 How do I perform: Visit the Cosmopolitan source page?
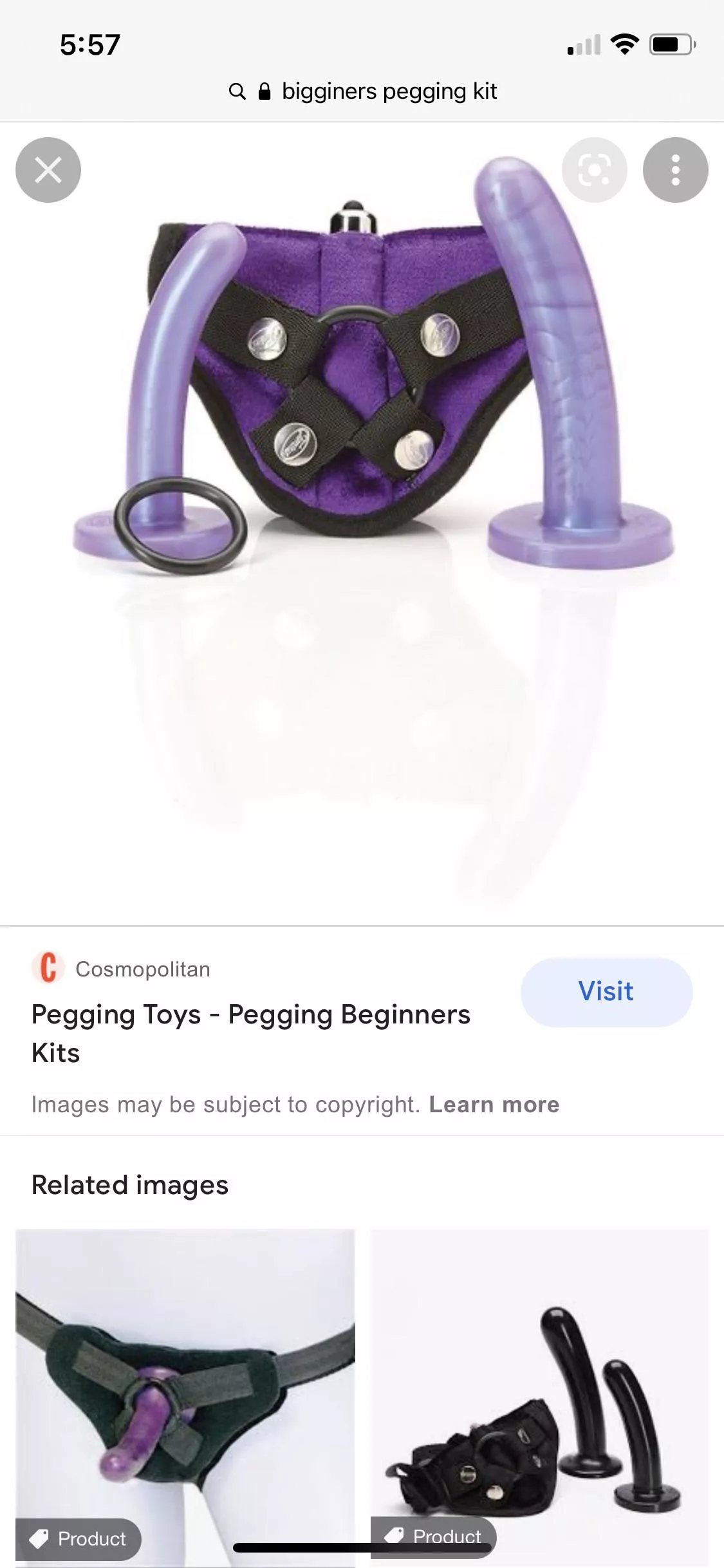606,991
